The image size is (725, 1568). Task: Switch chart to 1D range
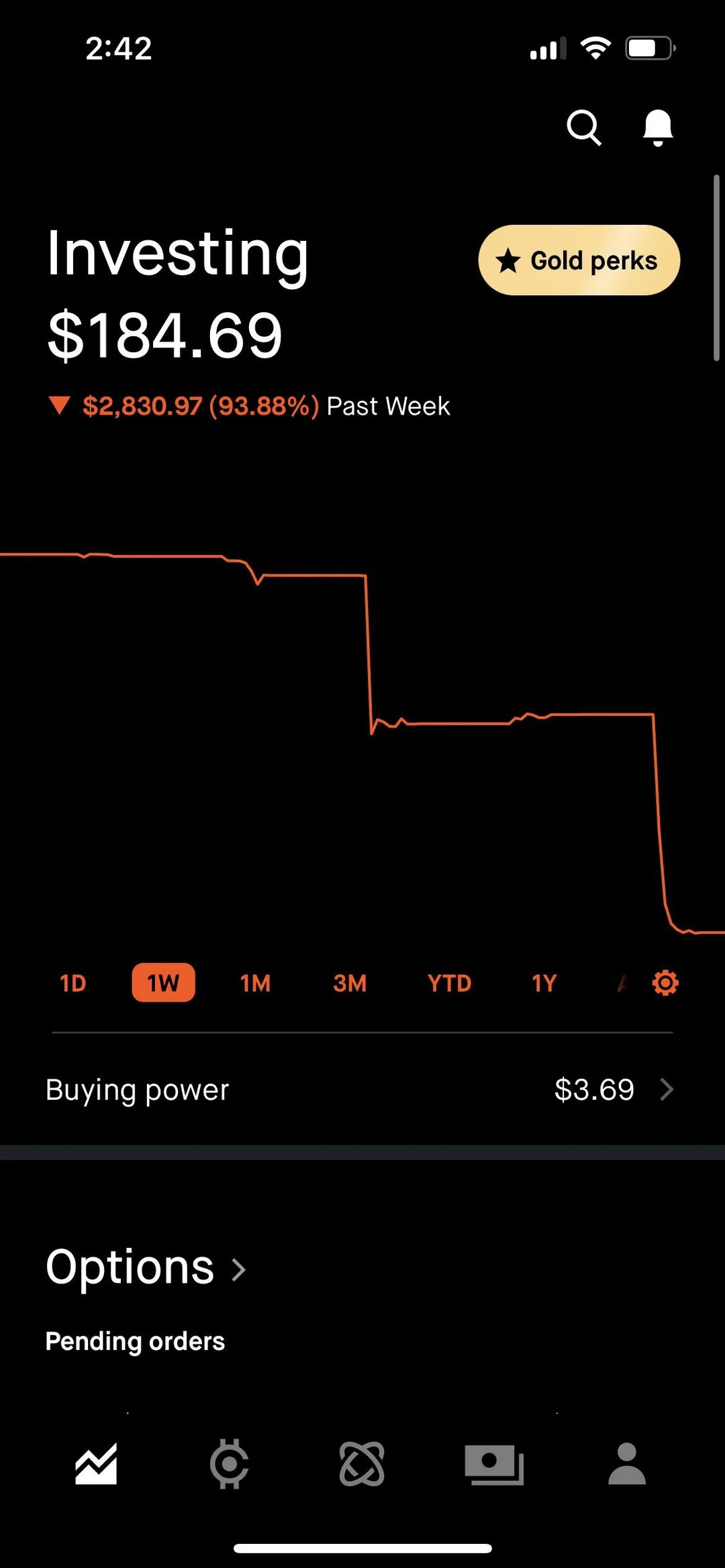73,983
